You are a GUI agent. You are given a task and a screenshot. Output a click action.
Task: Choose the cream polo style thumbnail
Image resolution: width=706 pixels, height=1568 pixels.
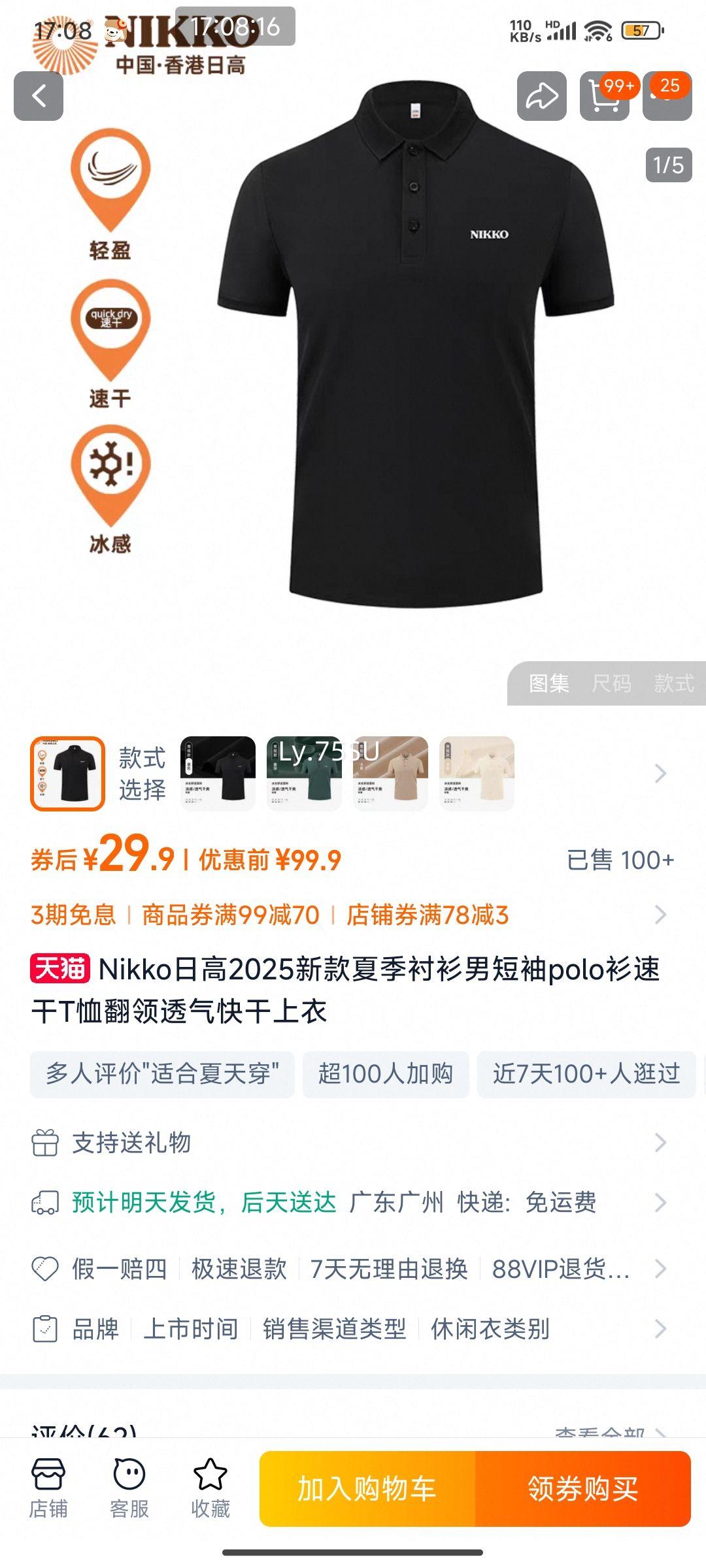click(477, 774)
